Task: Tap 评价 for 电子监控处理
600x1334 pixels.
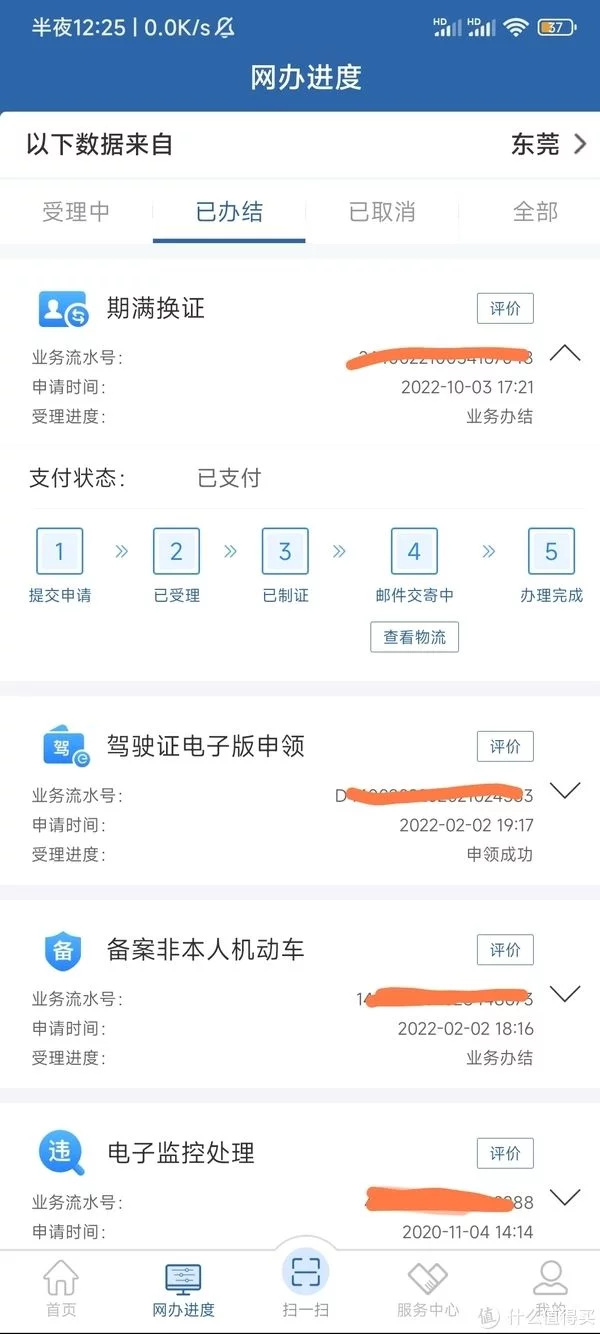Action: (505, 1153)
